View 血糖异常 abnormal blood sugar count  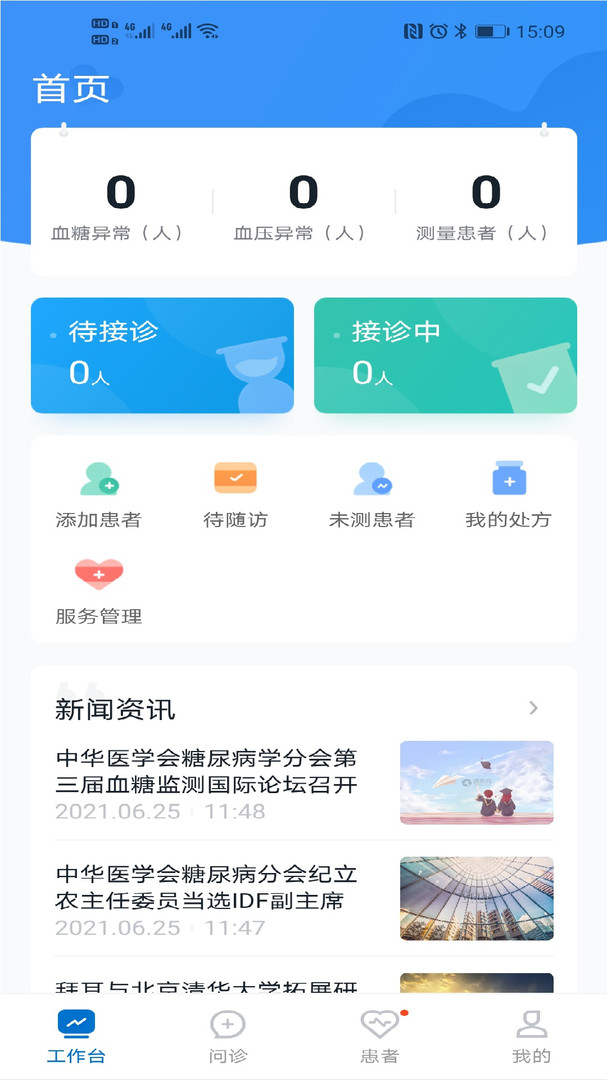tap(120, 207)
